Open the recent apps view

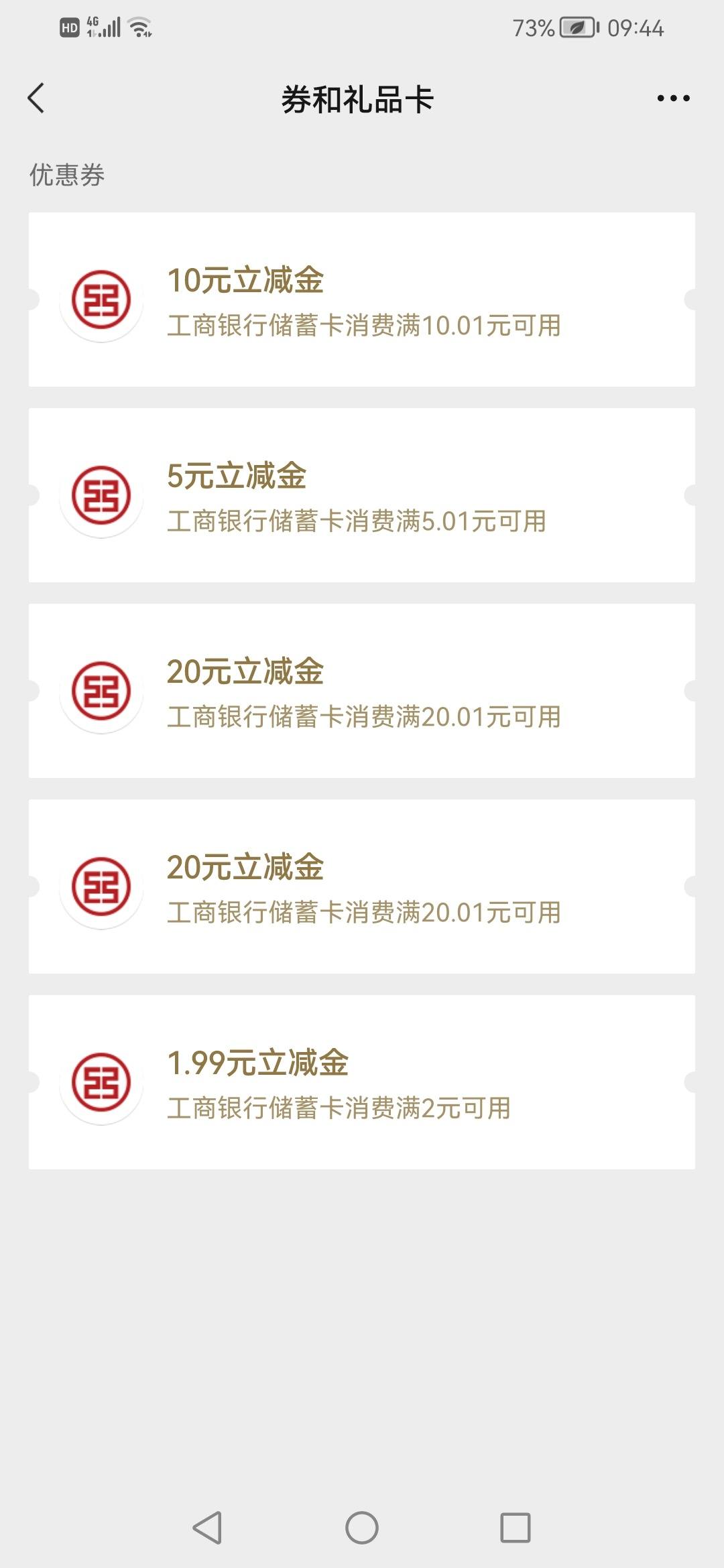point(516,1528)
